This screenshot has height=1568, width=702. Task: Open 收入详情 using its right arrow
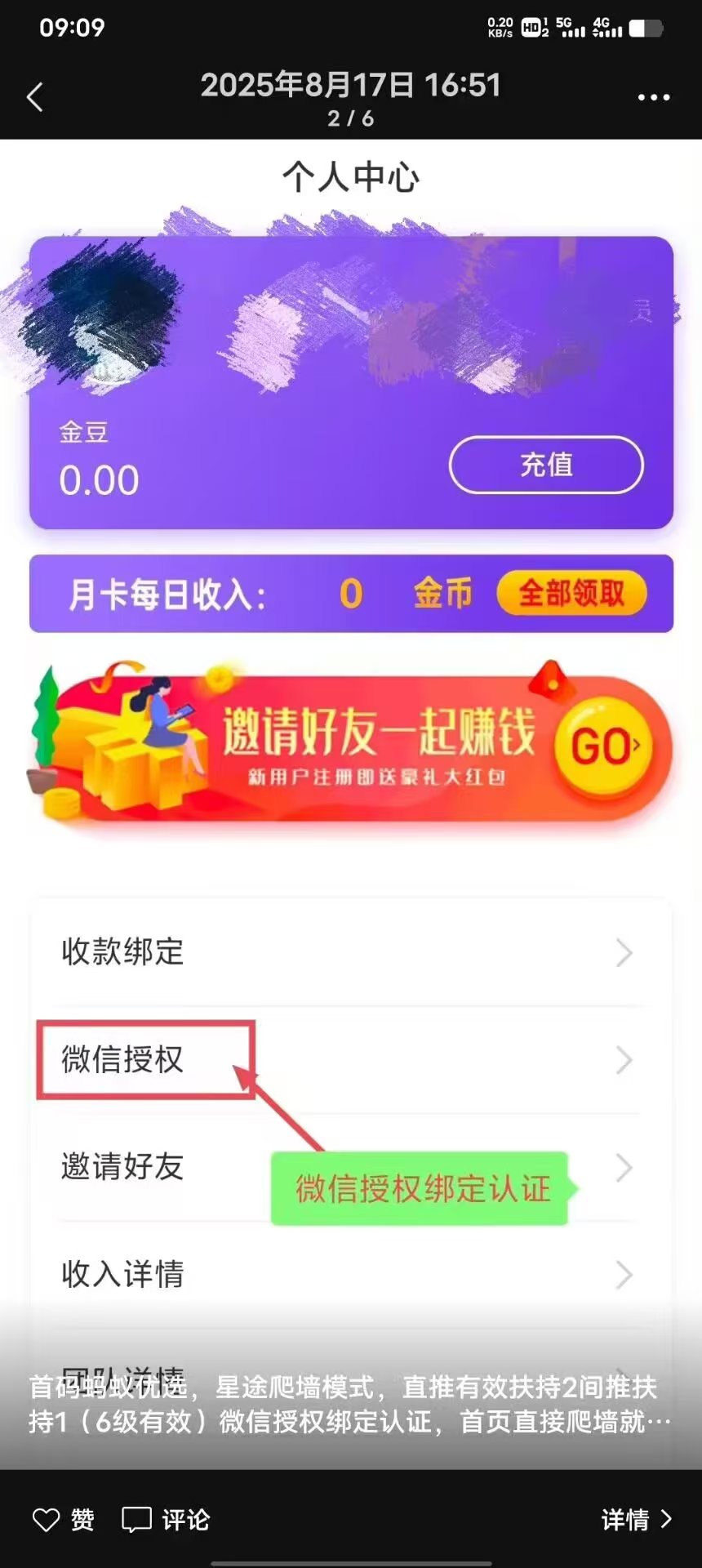coord(624,1274)
